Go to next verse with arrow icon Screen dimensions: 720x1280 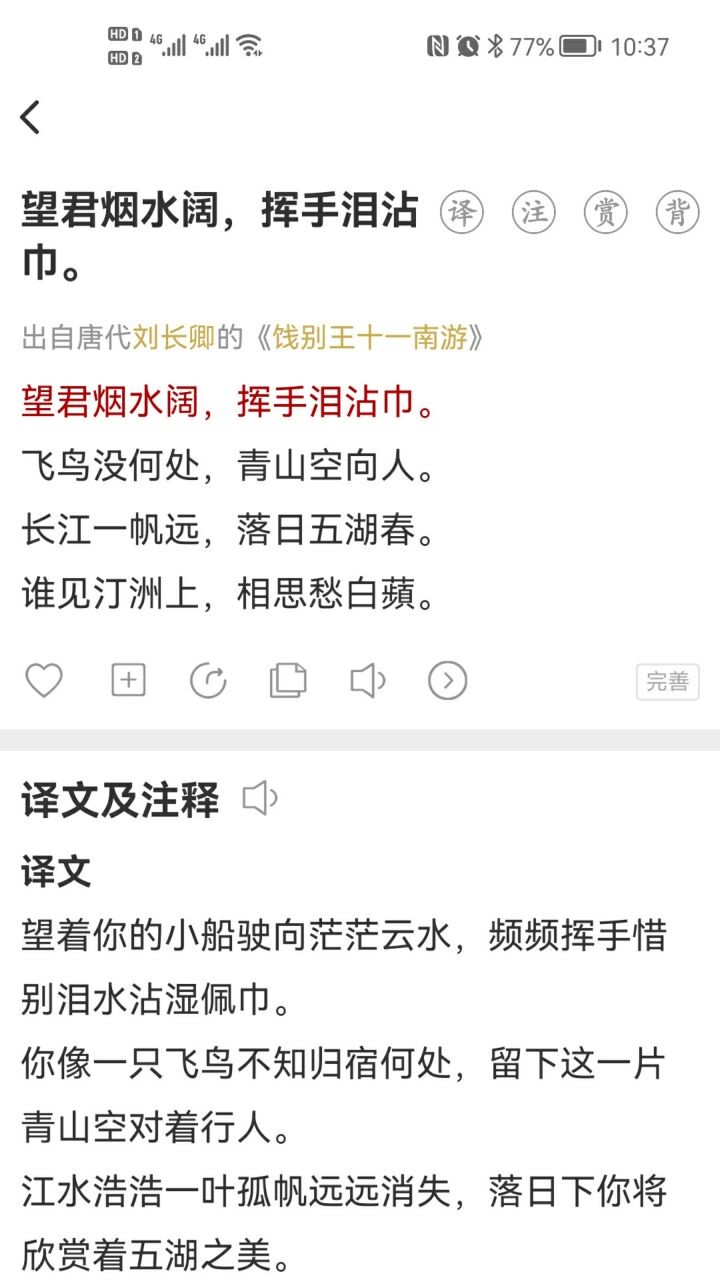point(447,681)
